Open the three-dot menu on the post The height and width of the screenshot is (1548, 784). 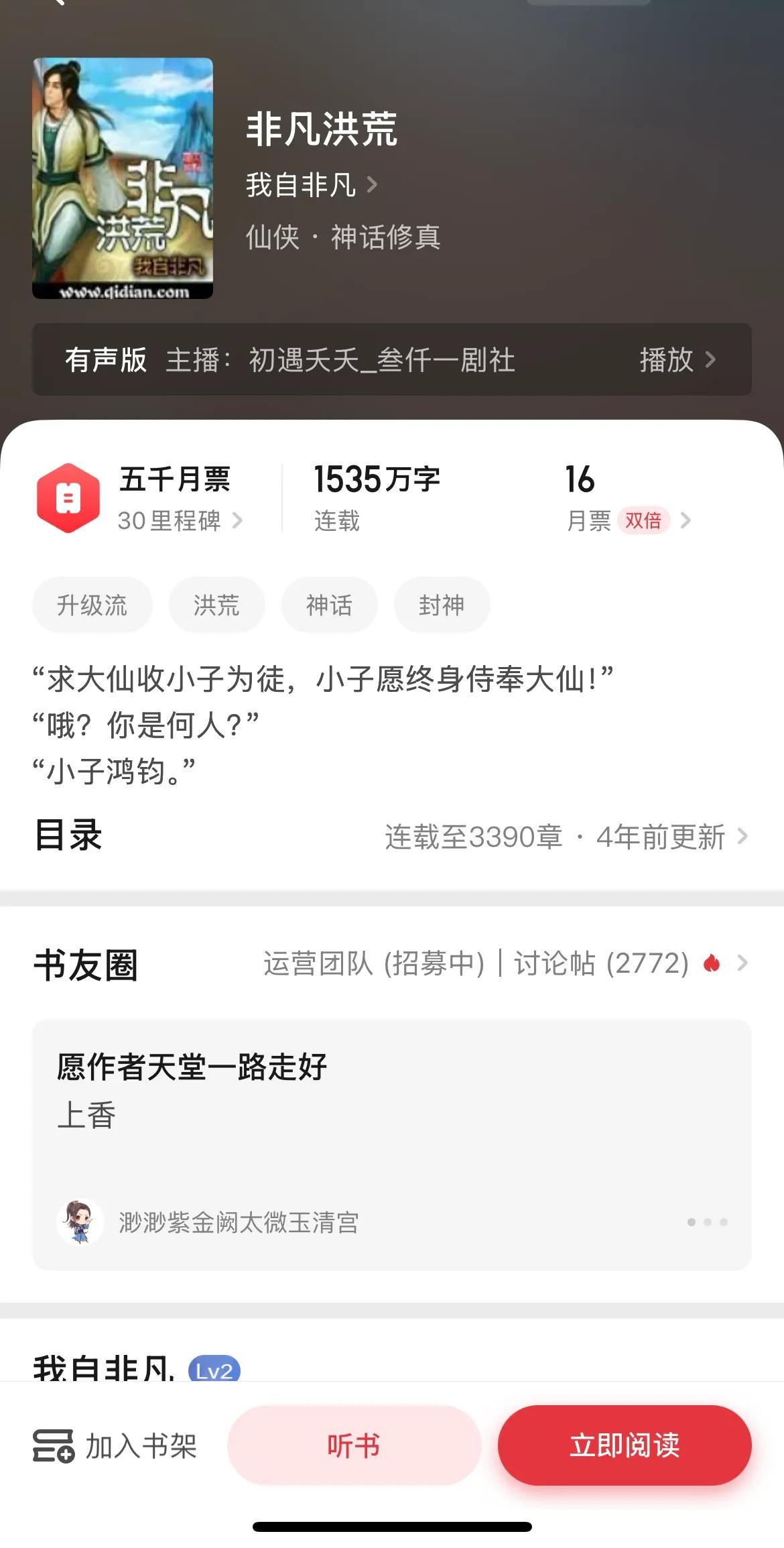tap(707, 1222)
